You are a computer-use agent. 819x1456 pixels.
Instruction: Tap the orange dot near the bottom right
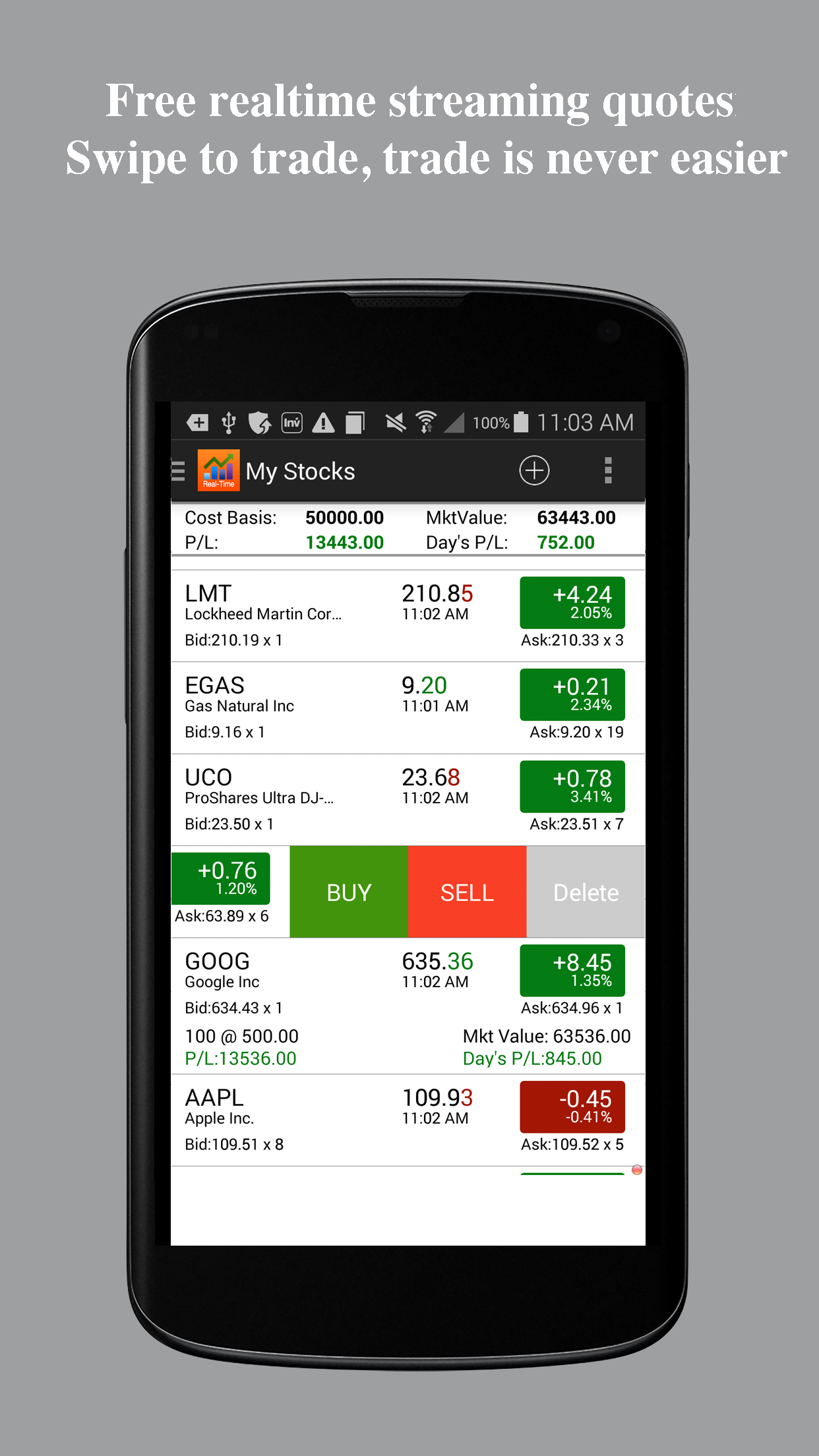point(636,1168)
